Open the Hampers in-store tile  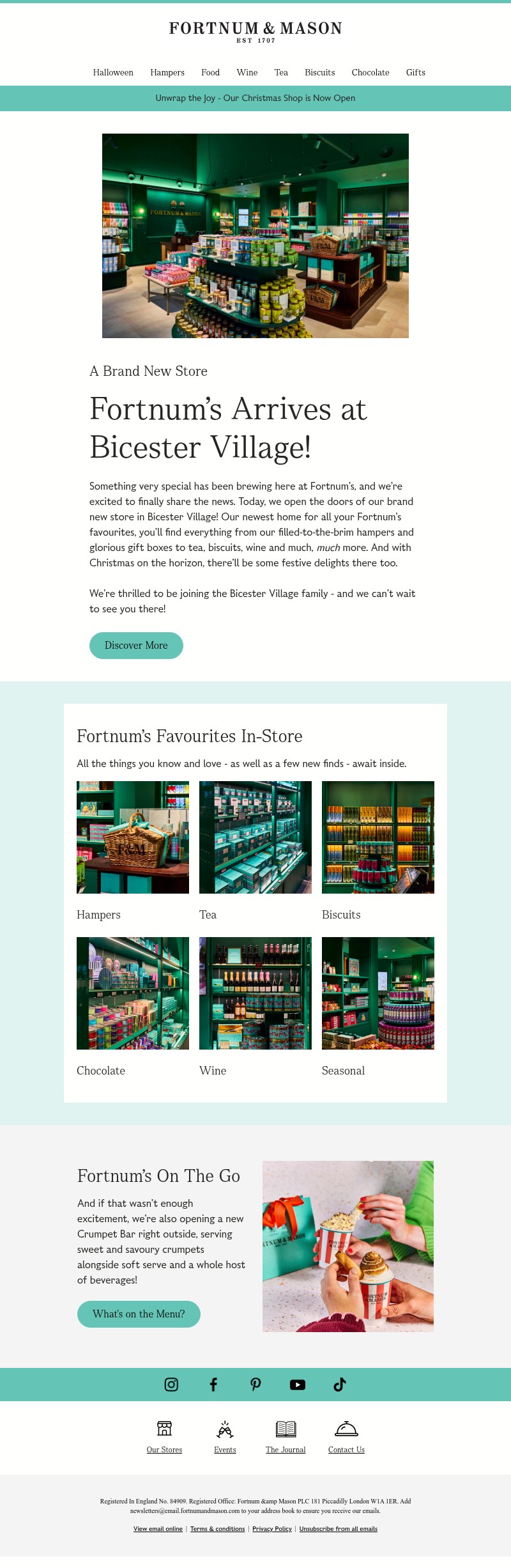(x=133, y=837)
